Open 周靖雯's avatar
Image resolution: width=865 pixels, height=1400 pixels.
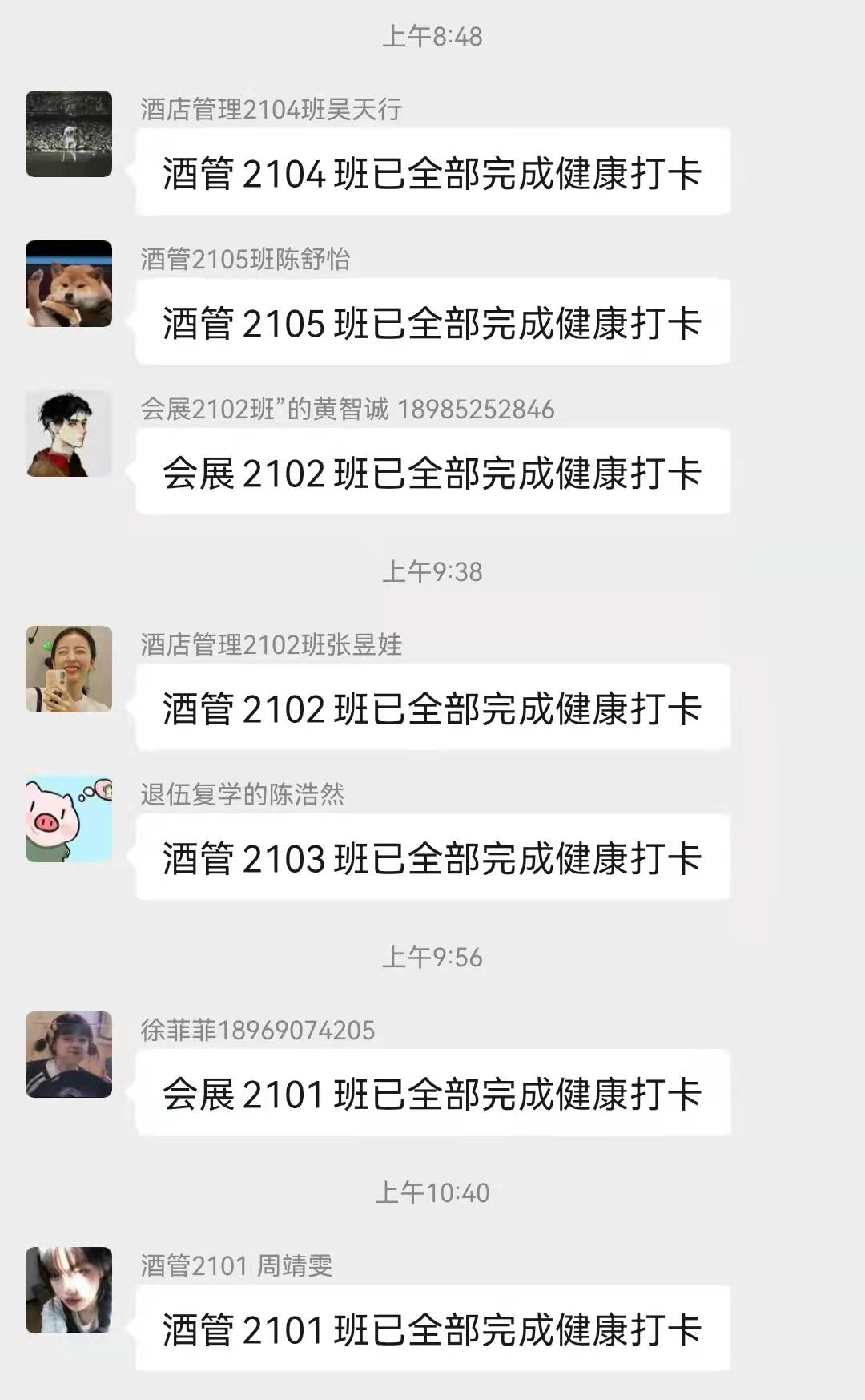click(x=69, y=1290)
